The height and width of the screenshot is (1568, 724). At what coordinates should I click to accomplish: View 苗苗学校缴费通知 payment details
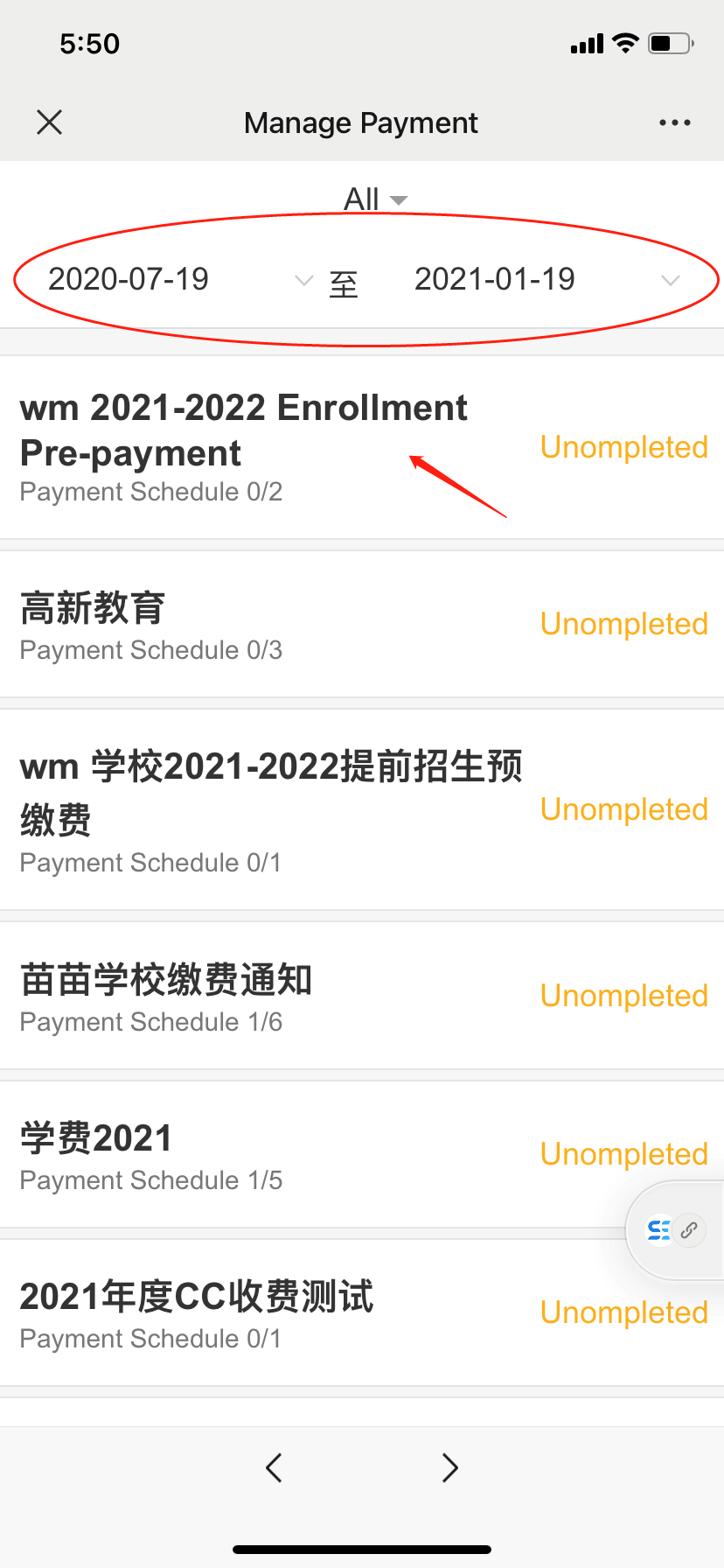point(262,997)
